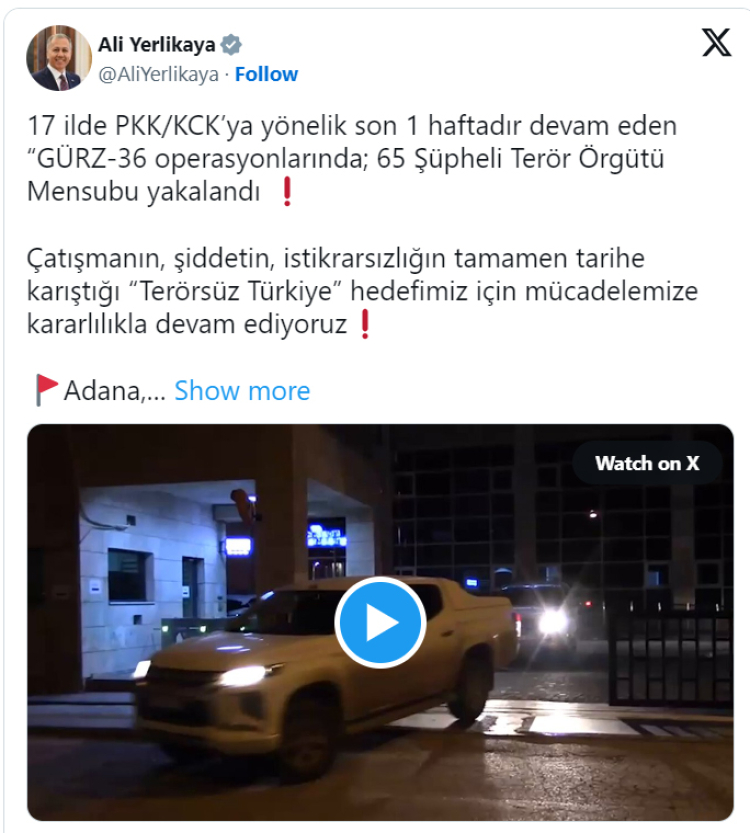Play the embedded video
Image resolution: width=750 pixels, height=833 pixels.
tap(380, 623)
